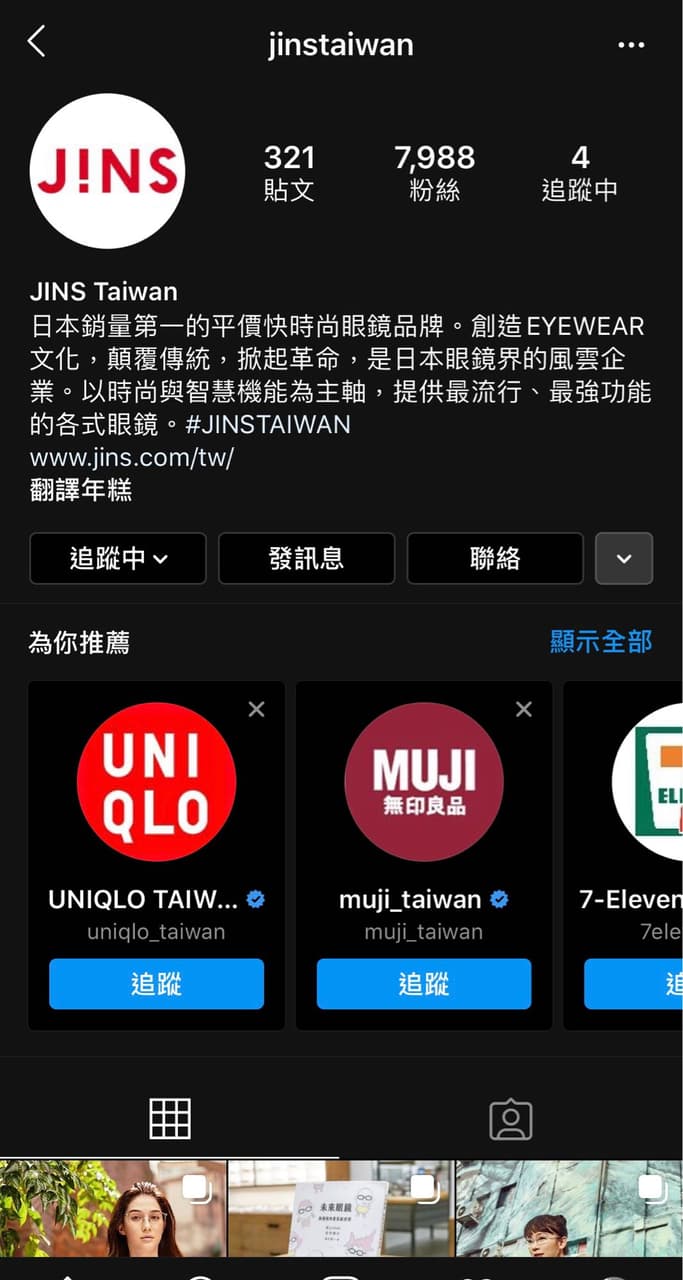Dismiss the muji_taiwan suggestion card
Screen dimensions: 683x1280
point(524,709)
